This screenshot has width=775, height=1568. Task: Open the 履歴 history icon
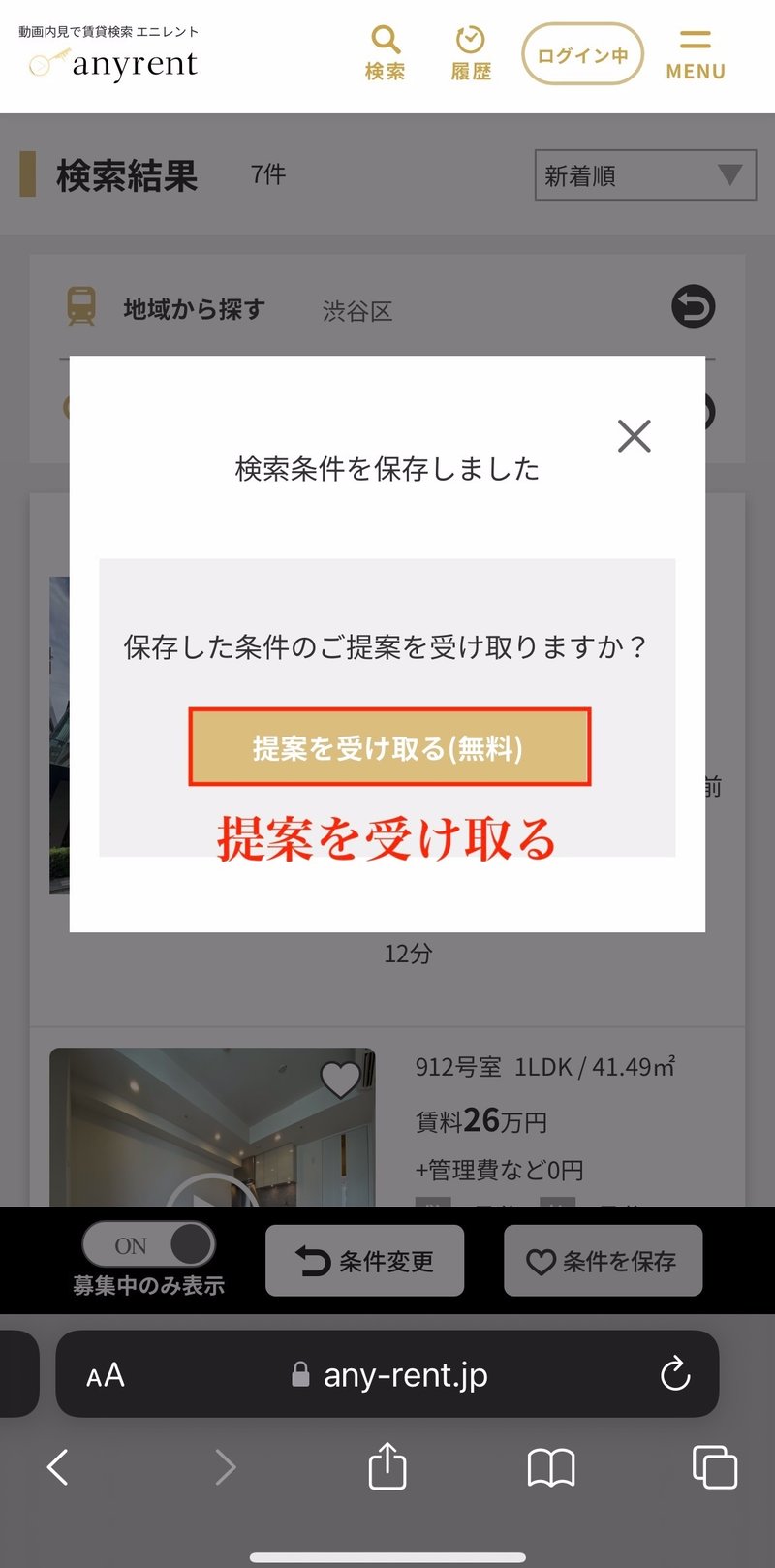[x=471, y=53]
